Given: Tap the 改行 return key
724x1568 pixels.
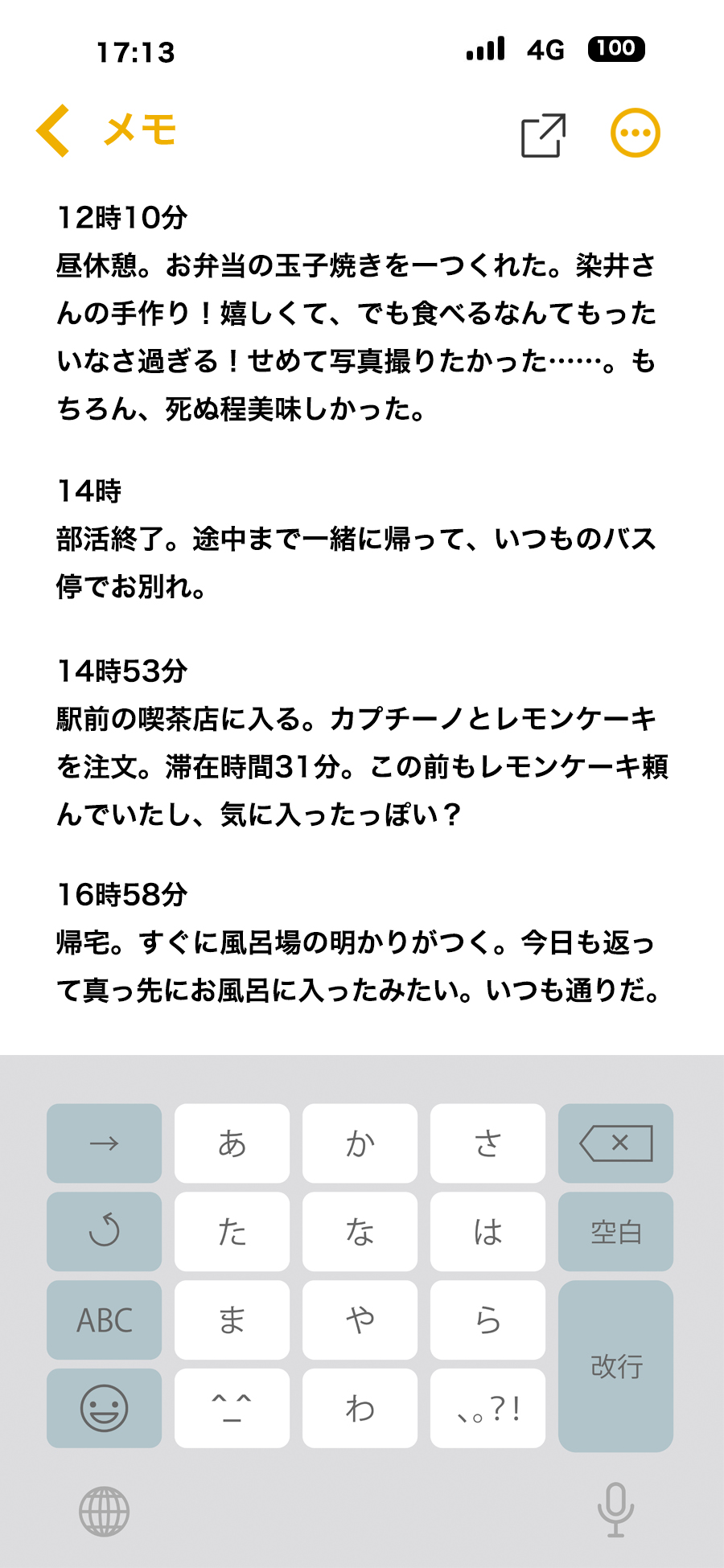Looking at the screenshot, I should pyautogui.click(x=615, y=1365).
